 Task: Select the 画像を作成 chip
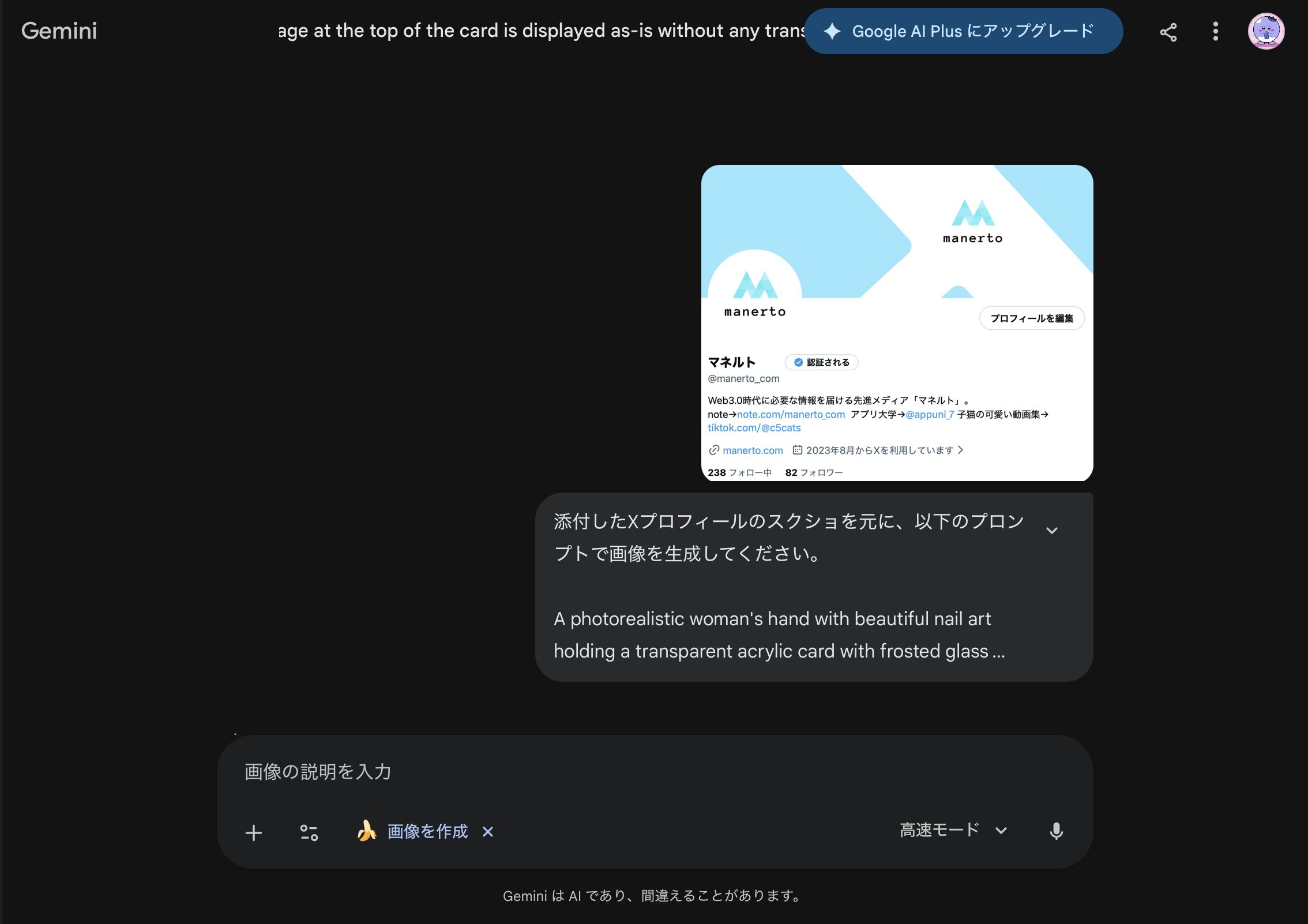(427, 832)
